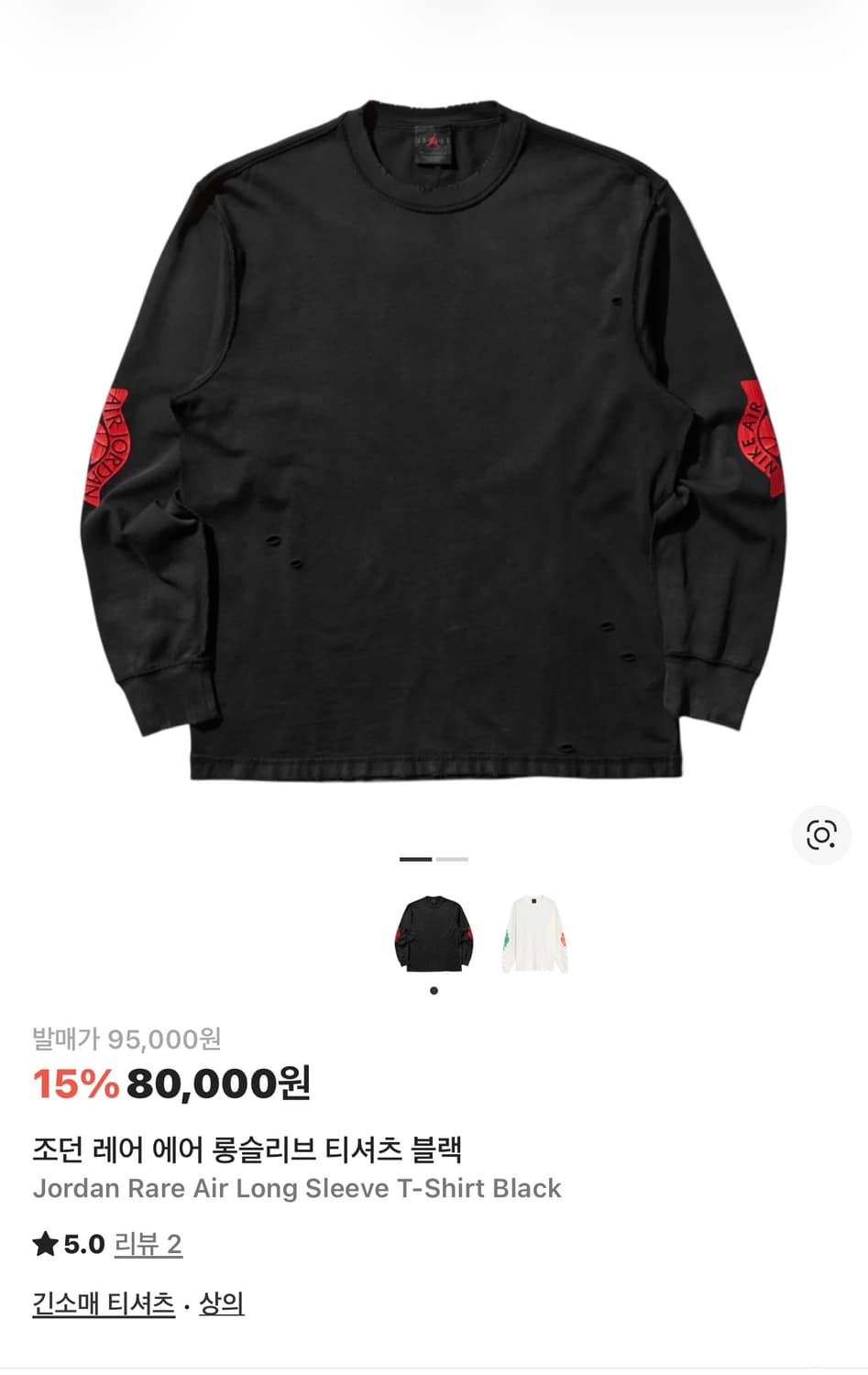Tap the Jordan label at shirt collar
Image resolution: width=868 pixels, height=1375 pixels.
[x=434, y=147]
